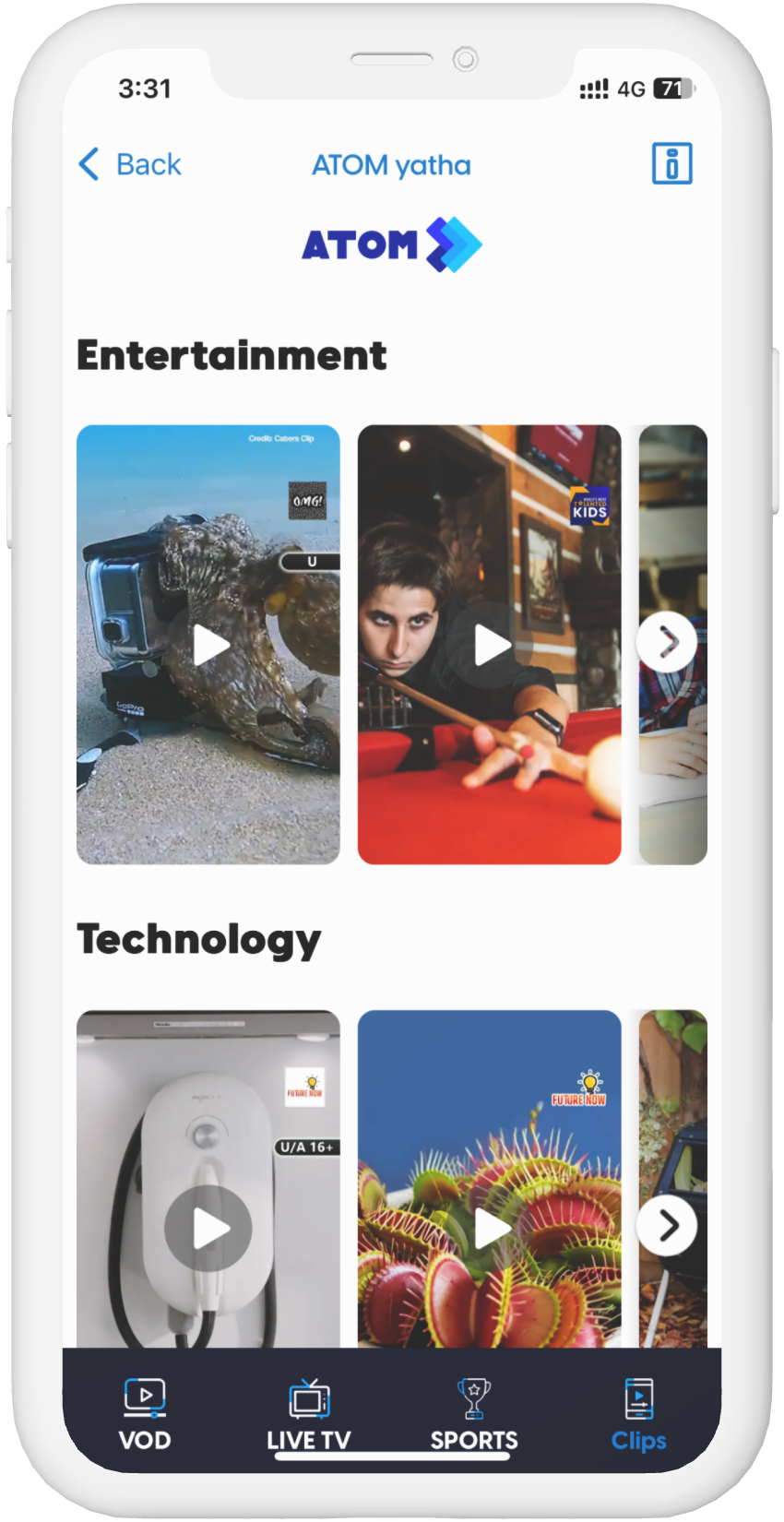The image size is (784, 1522).
Task: Play the octopus GoPro entertainment clip
Action: coord(210,645)
